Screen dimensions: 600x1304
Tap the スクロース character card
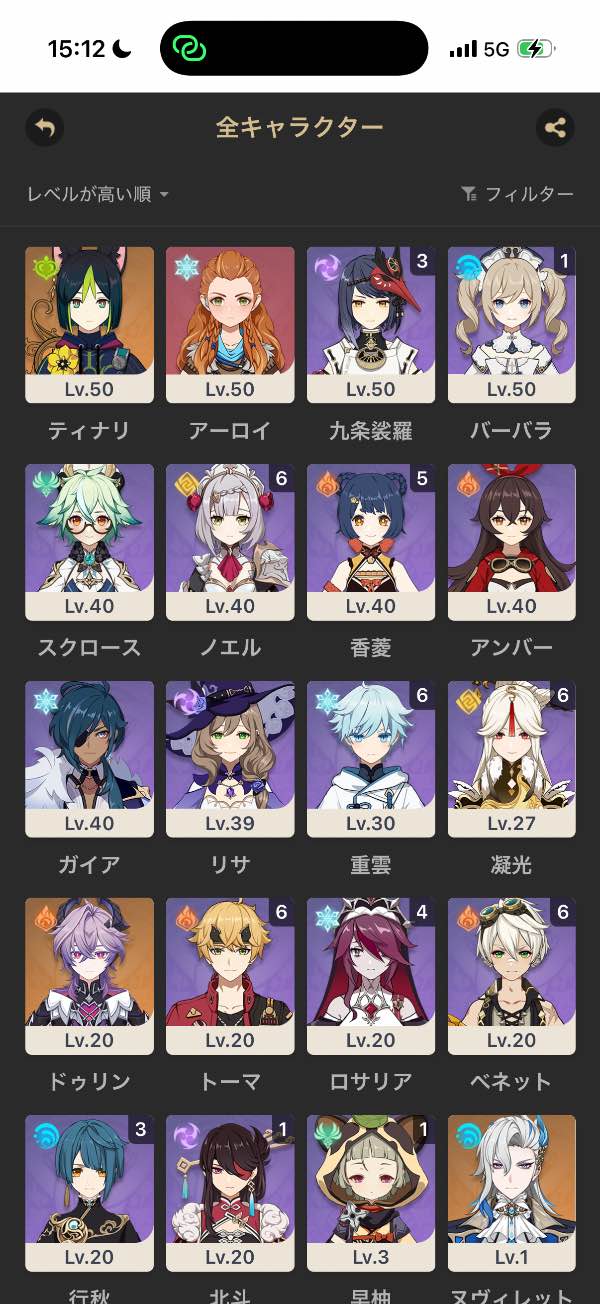coord(89,541)
